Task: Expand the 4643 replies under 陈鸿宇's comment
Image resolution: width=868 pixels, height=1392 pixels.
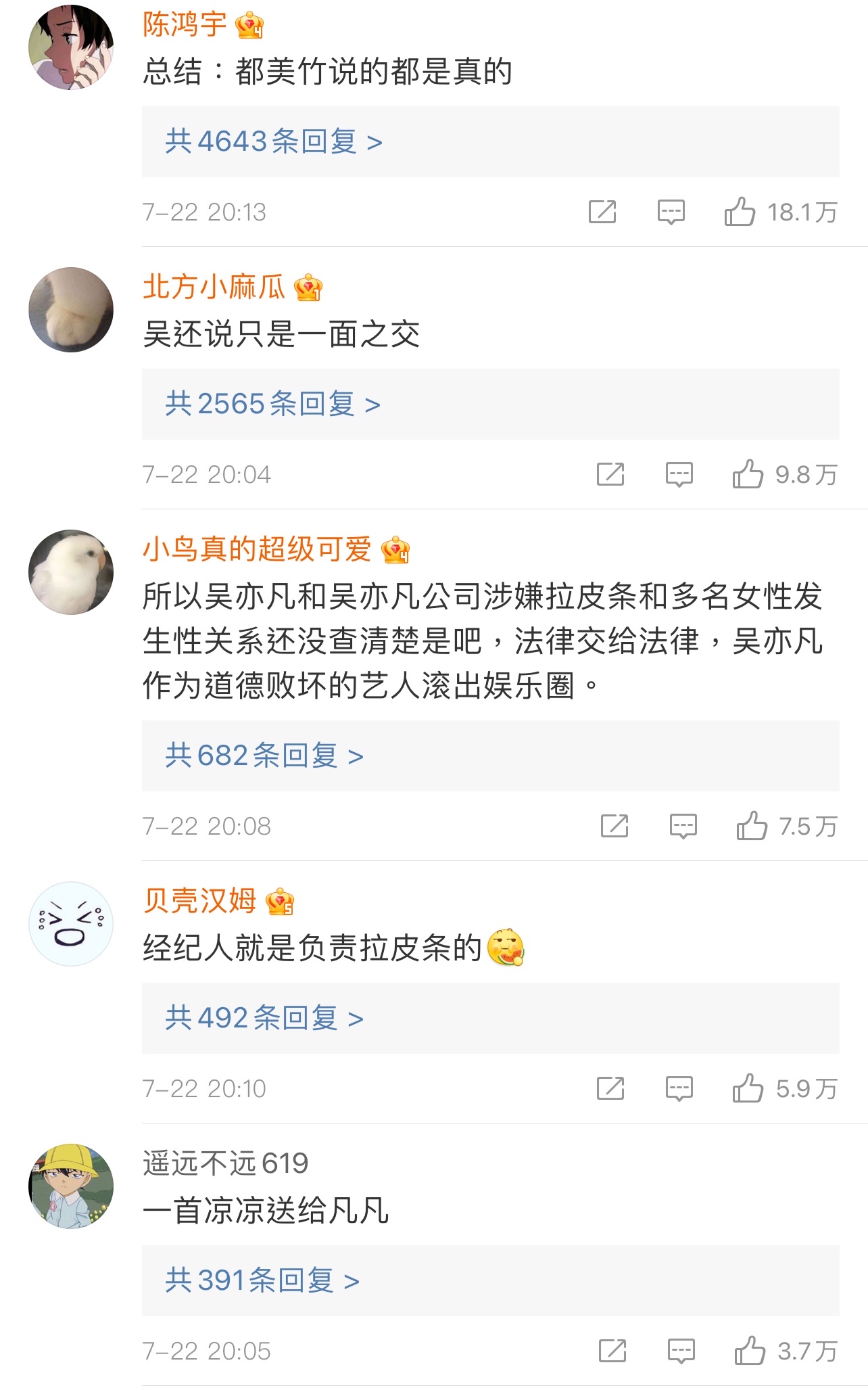Action: click(274, 142)
